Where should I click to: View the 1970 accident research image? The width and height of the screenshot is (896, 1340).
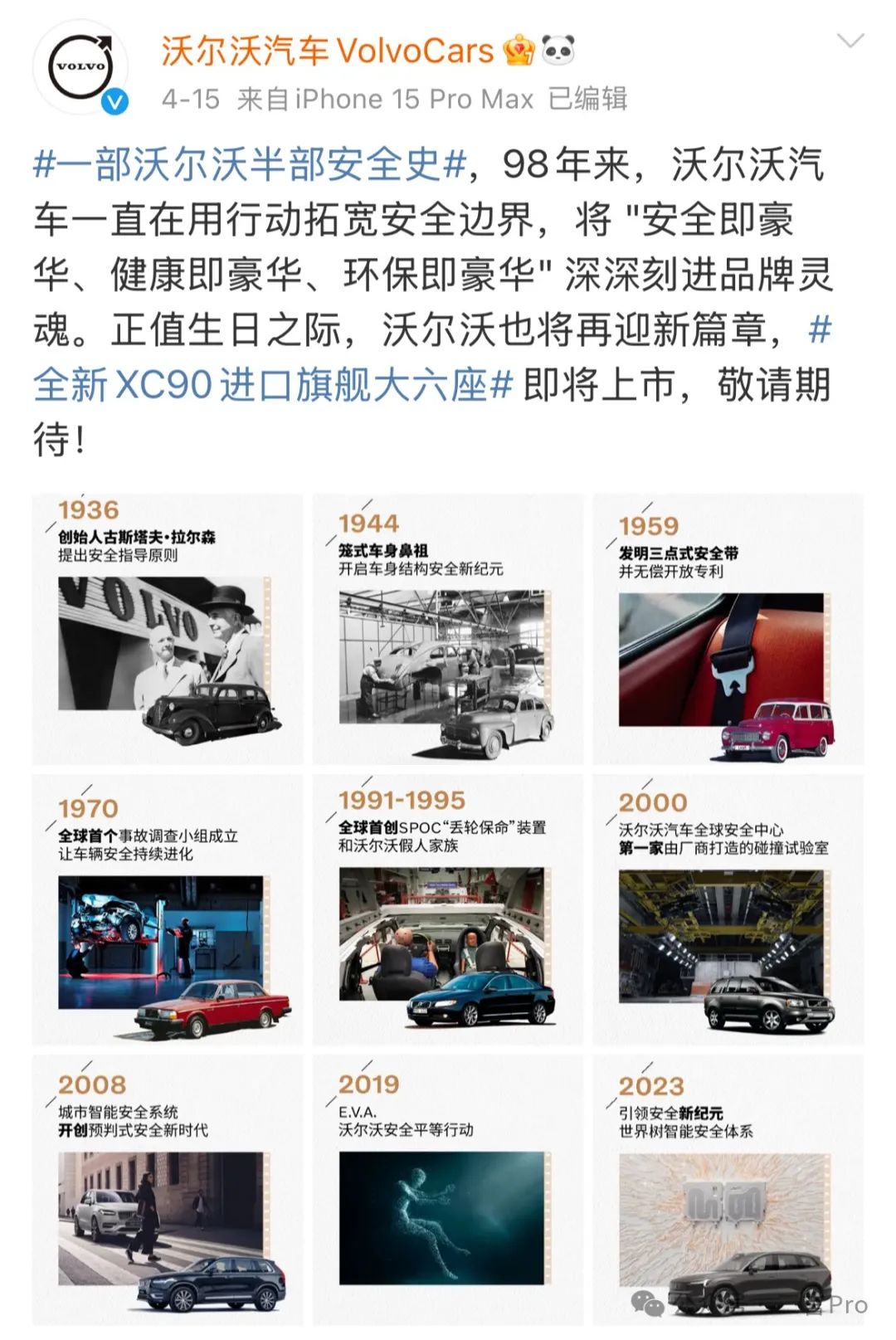click(168, 909)
